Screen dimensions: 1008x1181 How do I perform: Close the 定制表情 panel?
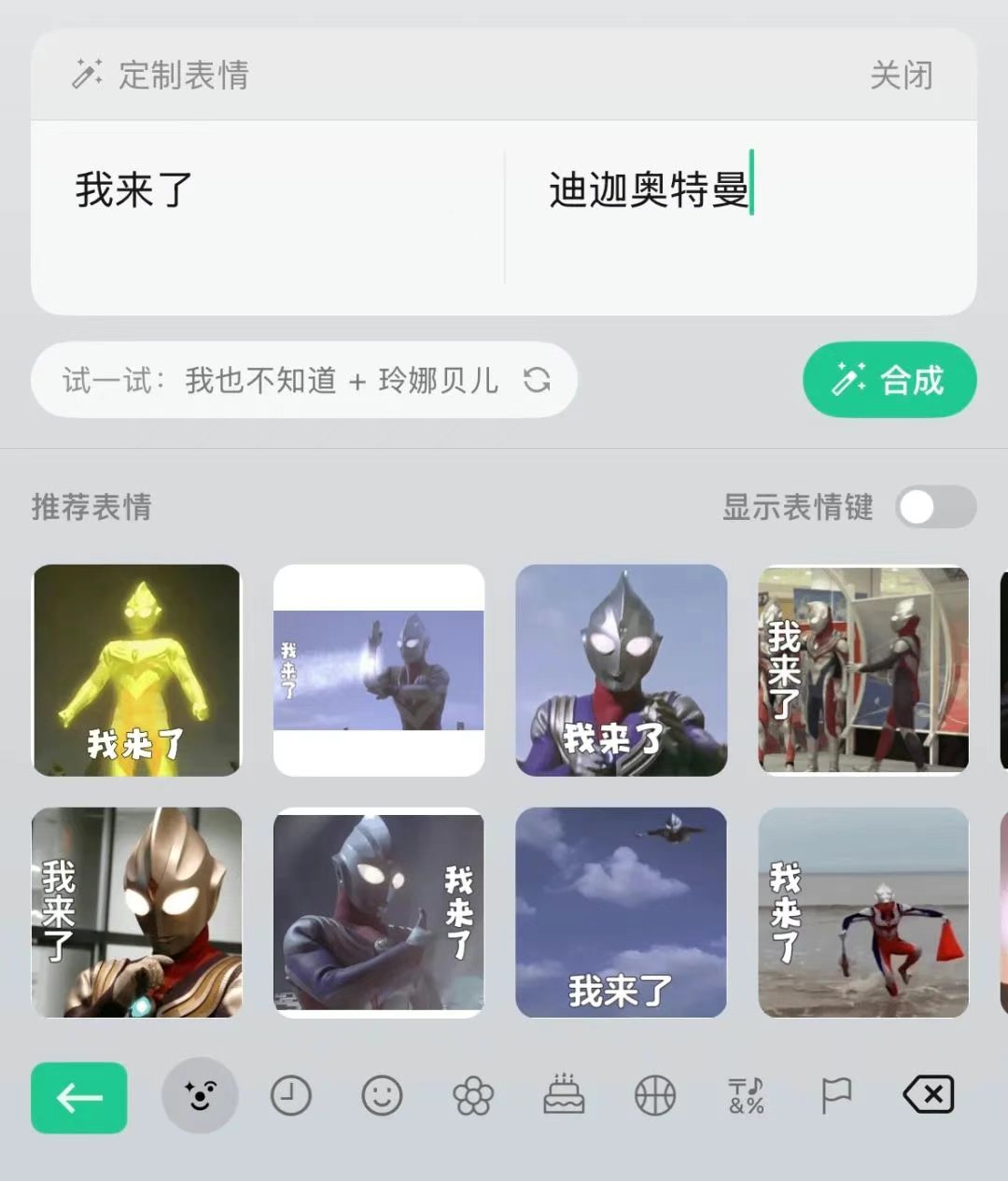[x=901, y=76]
